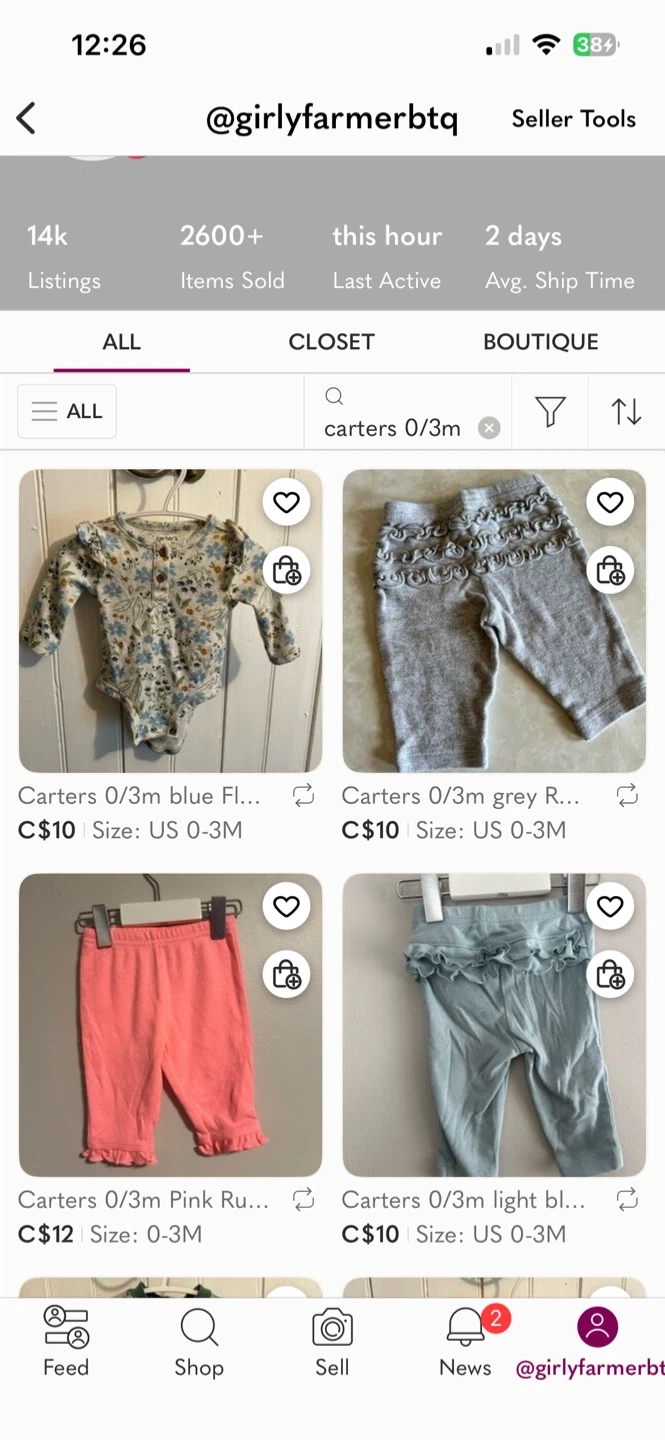Go to the Shop tab

tap(199, 1342)
